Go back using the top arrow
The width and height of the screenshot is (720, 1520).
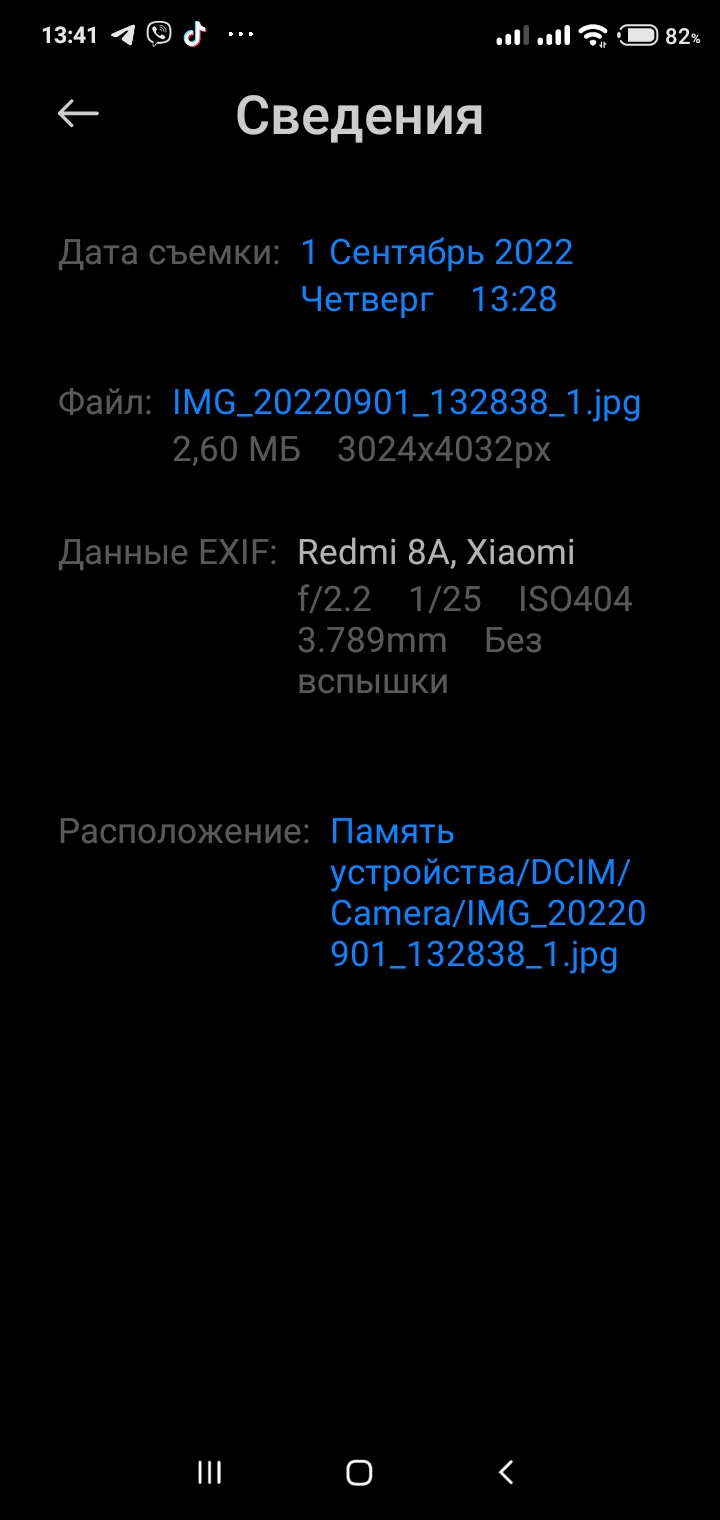tap(78, 114)
